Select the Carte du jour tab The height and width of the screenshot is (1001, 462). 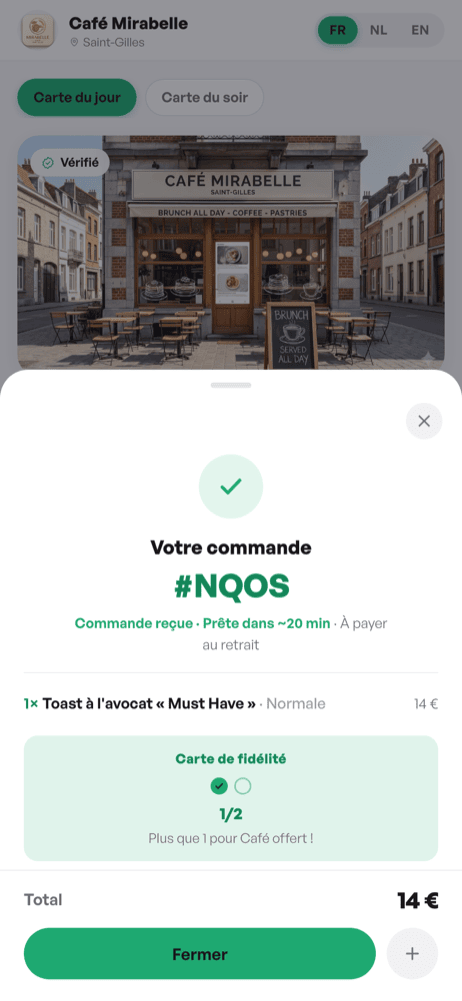pyautogui.click(x=77, y=98)
